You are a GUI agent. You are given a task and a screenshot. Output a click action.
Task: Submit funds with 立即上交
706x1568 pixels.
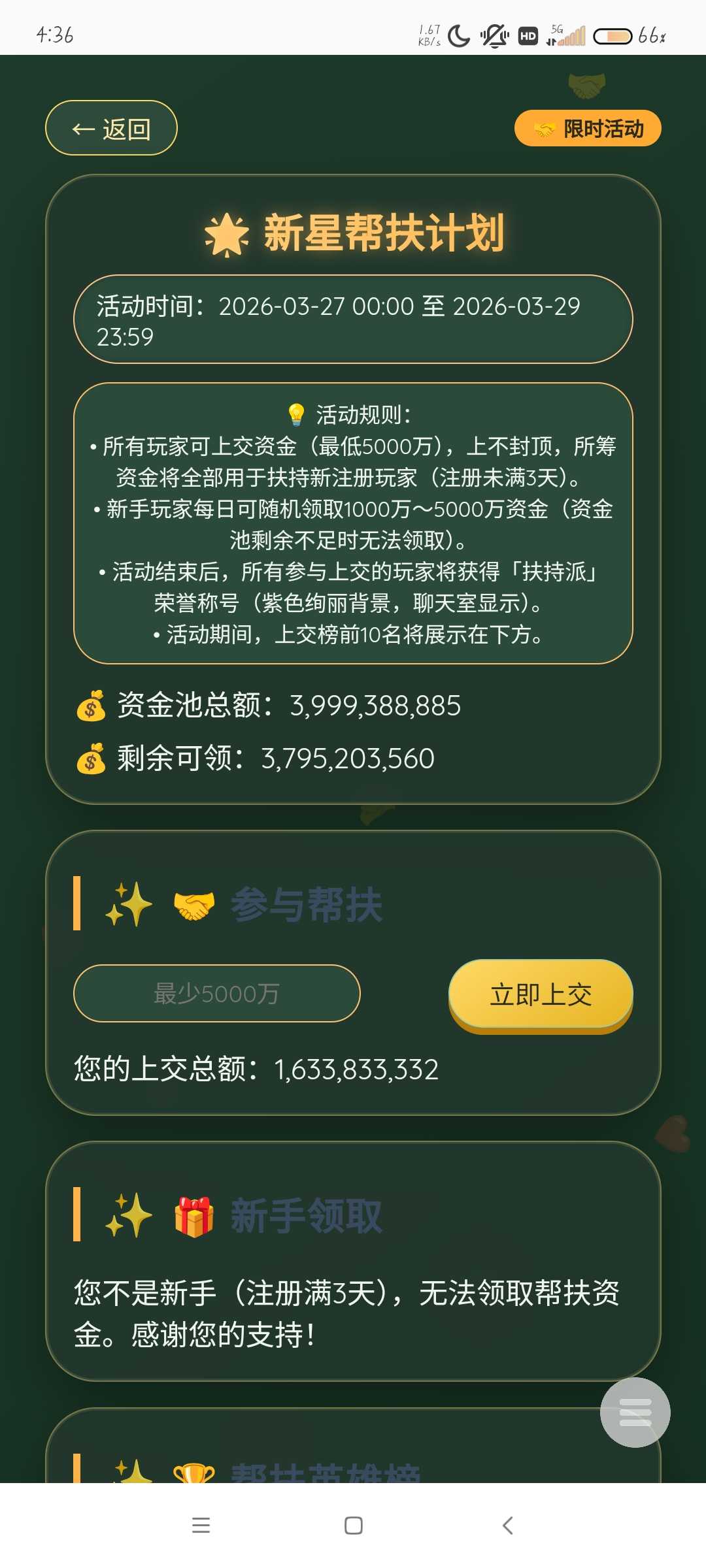tap(541, 994)
